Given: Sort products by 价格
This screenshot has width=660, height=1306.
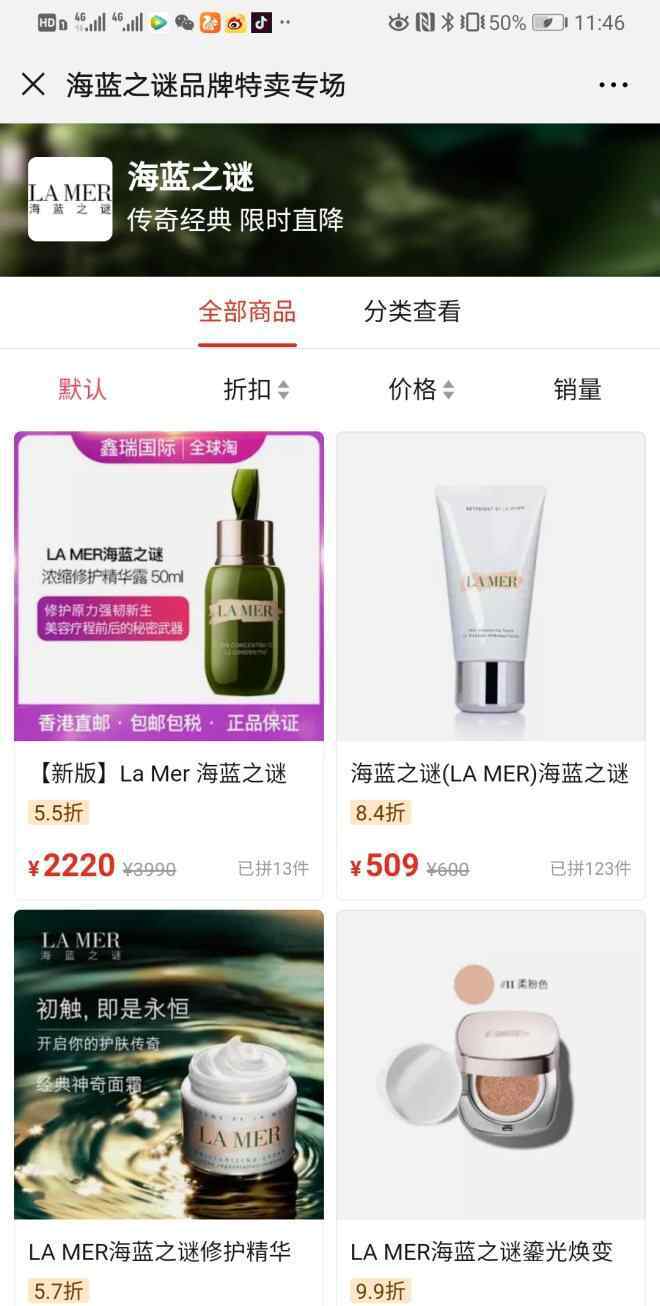Looking at the screenshot, I should [421, 389].
